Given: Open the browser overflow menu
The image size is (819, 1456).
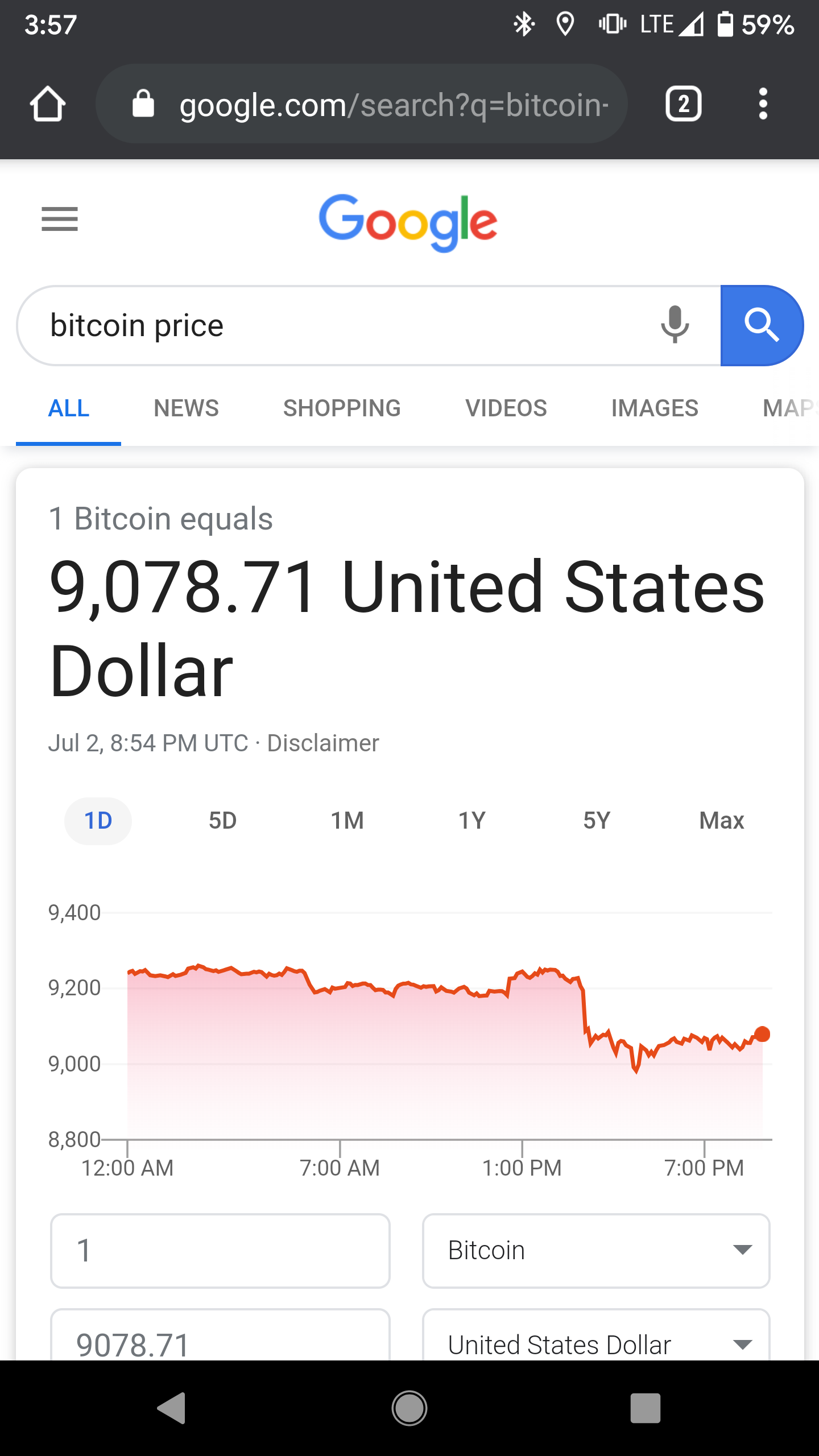Looking at the screenshot, I should pos(763,104).
